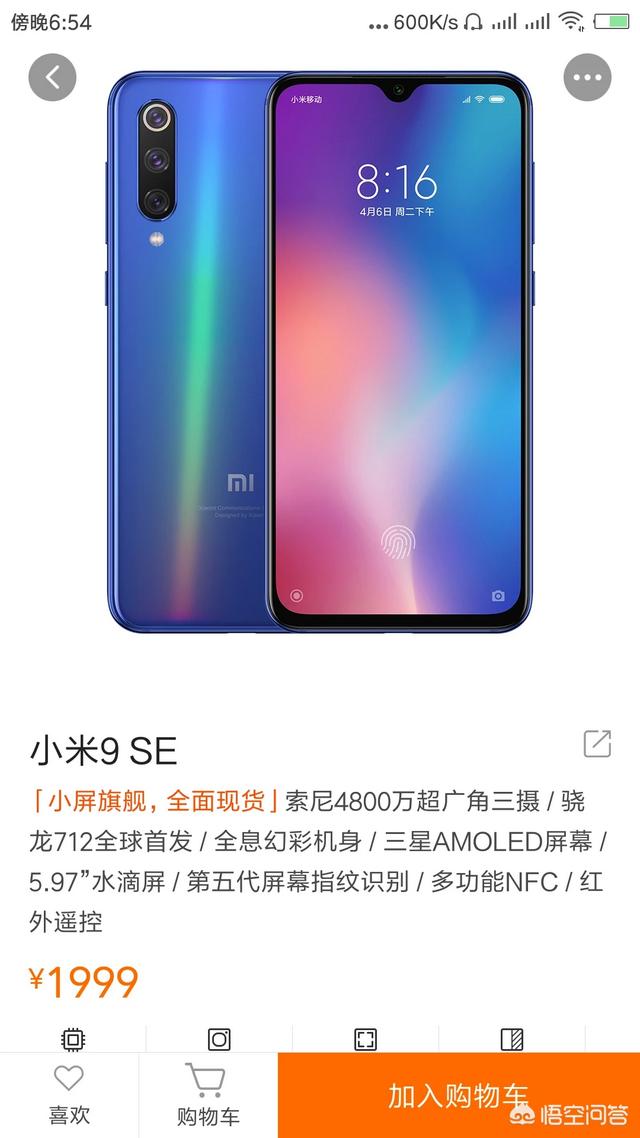This screenshot has height=1138, width=640.
Task: View the 小米9 SE product image
Action: point(320,350)
